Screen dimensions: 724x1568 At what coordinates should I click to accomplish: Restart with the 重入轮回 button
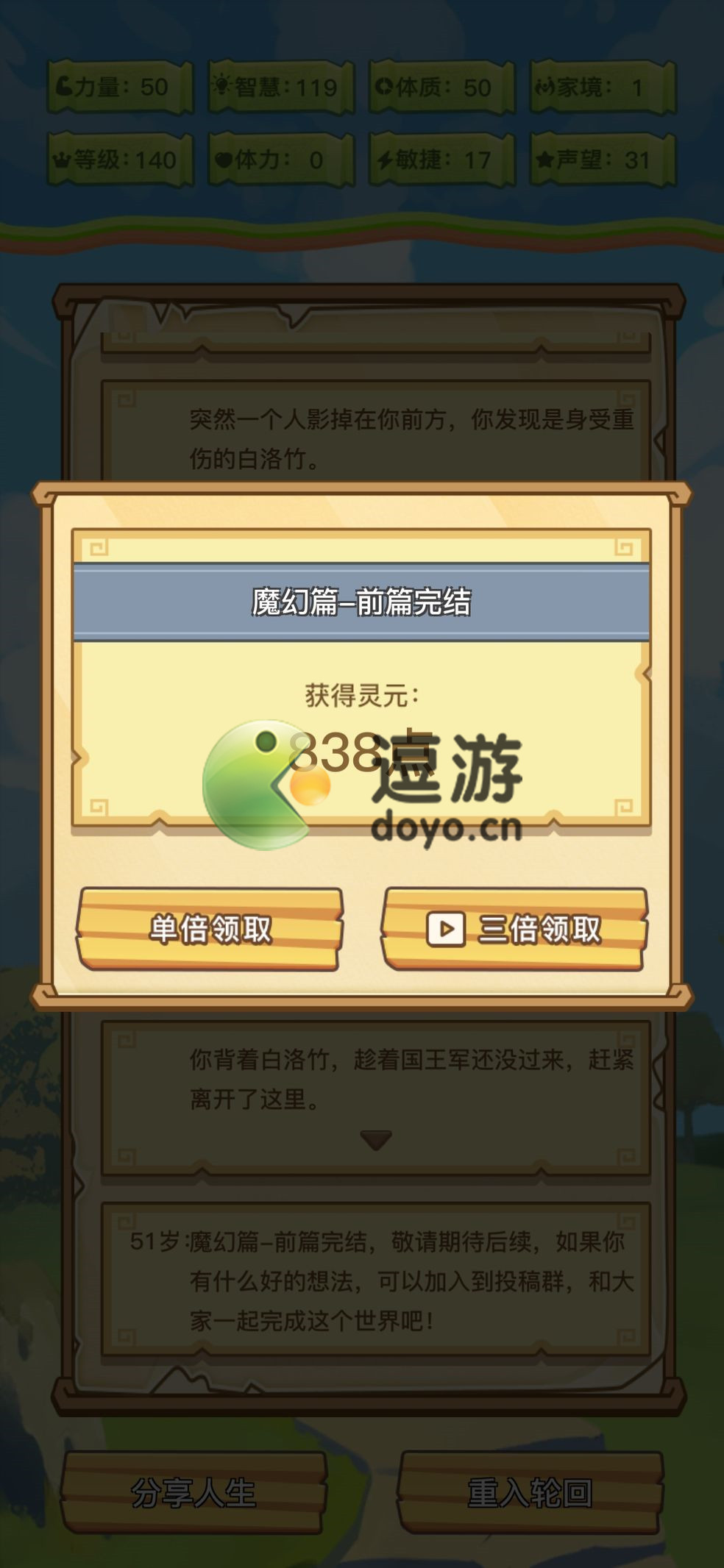530,1492
